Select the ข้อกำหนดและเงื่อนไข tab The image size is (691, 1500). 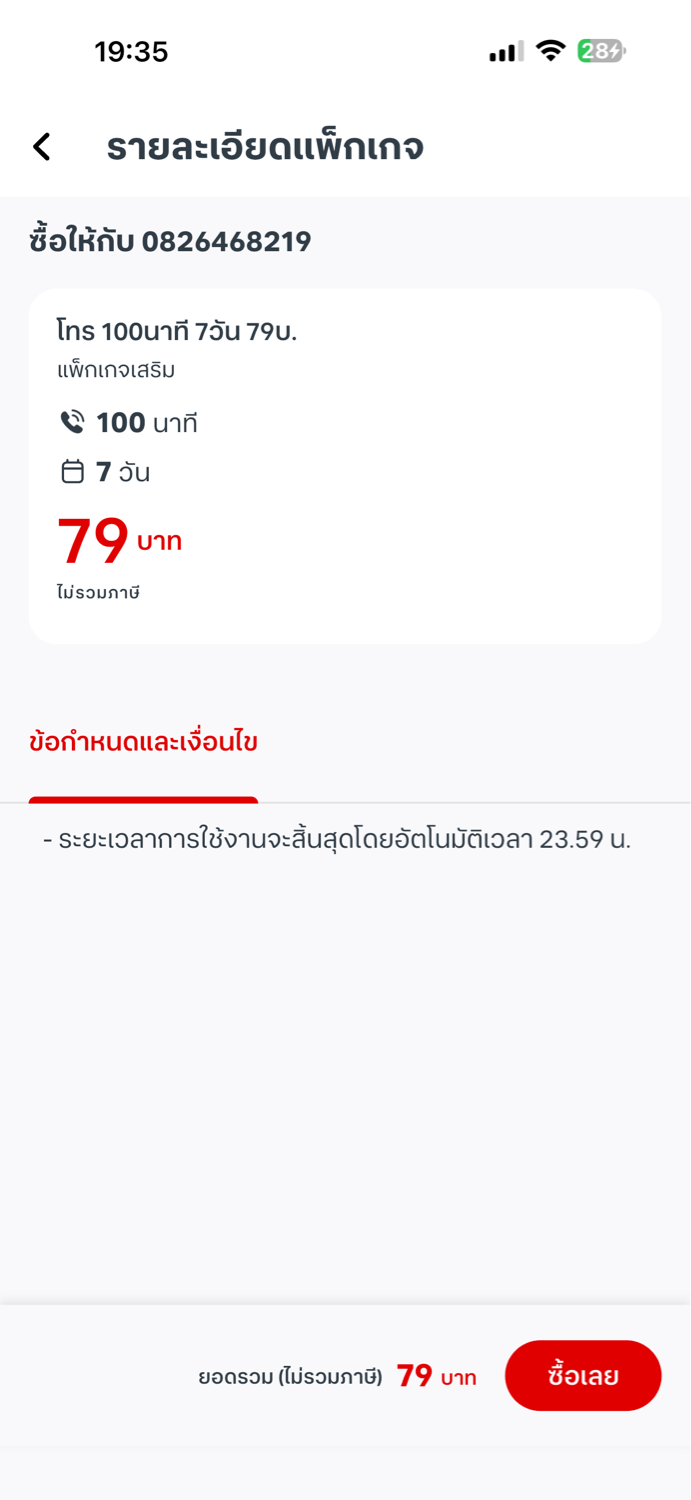coord(144,743)
